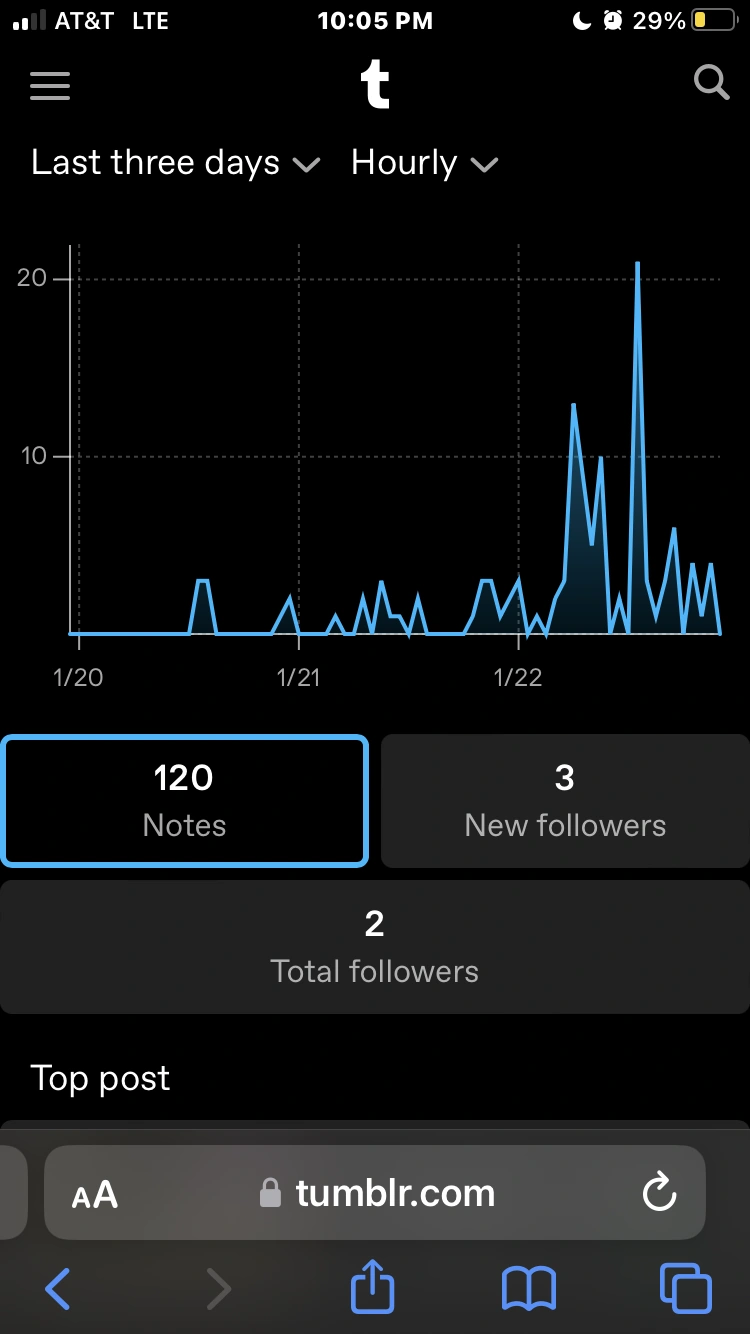750x1334 pixels.
Task: Go to the Tumblr home logo
Action: pyautogui.click(x=375, y=84)
